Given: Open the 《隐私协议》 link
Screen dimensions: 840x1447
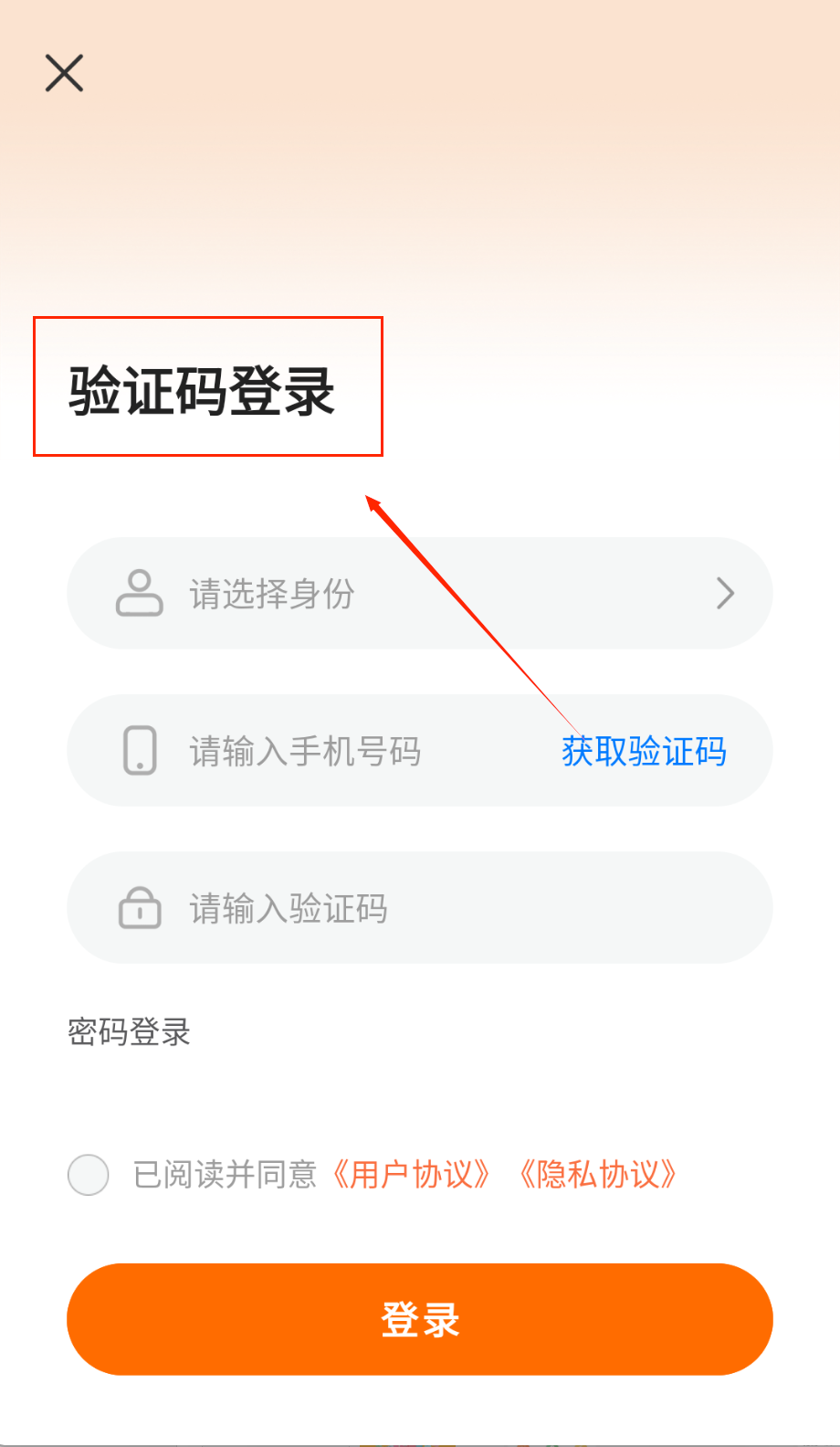Looking at the screenshot, I should click(x=598, y=1175).
